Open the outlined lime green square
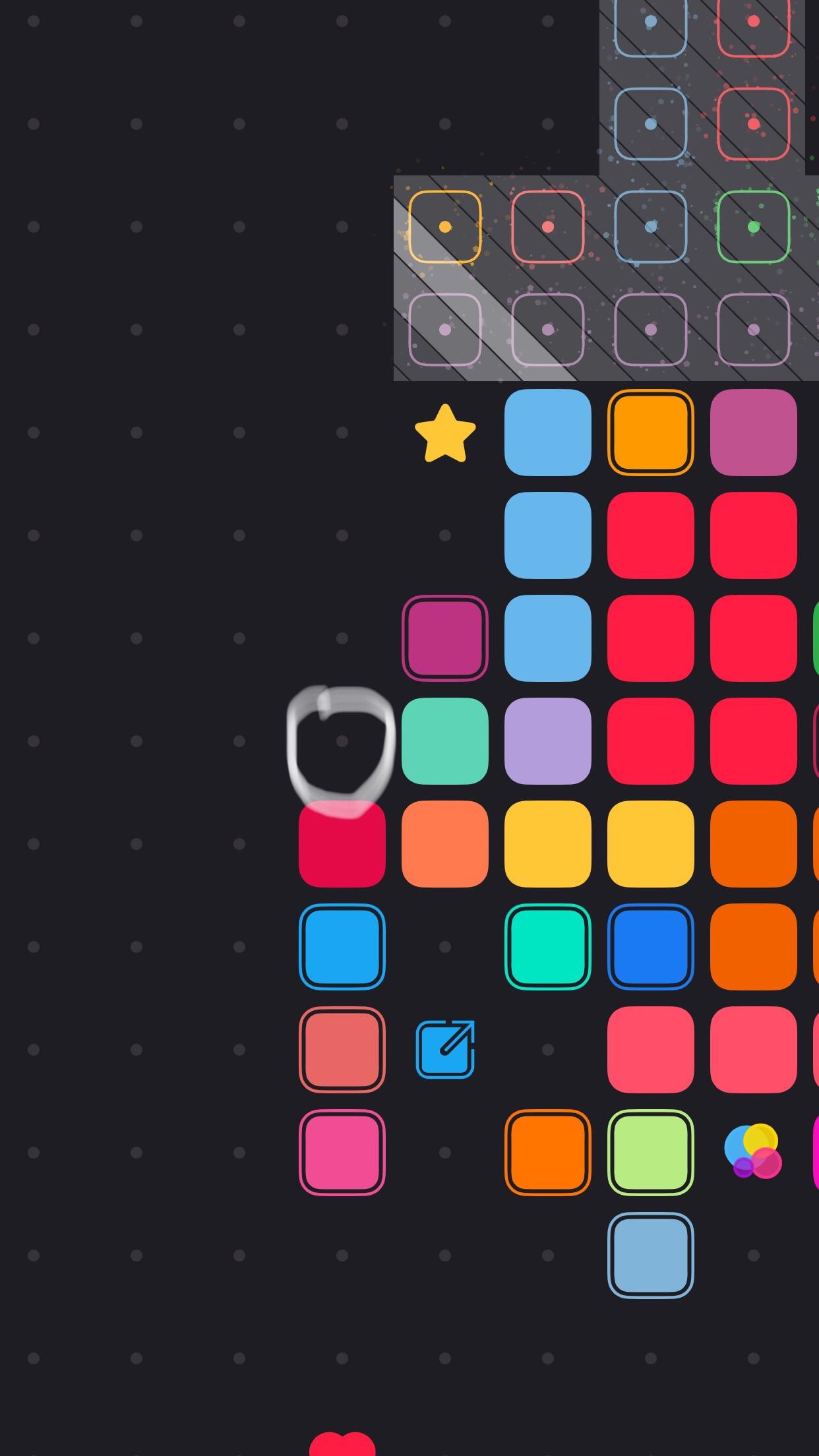Screen dimensions: 819x1456 (x=651, y=1153)
